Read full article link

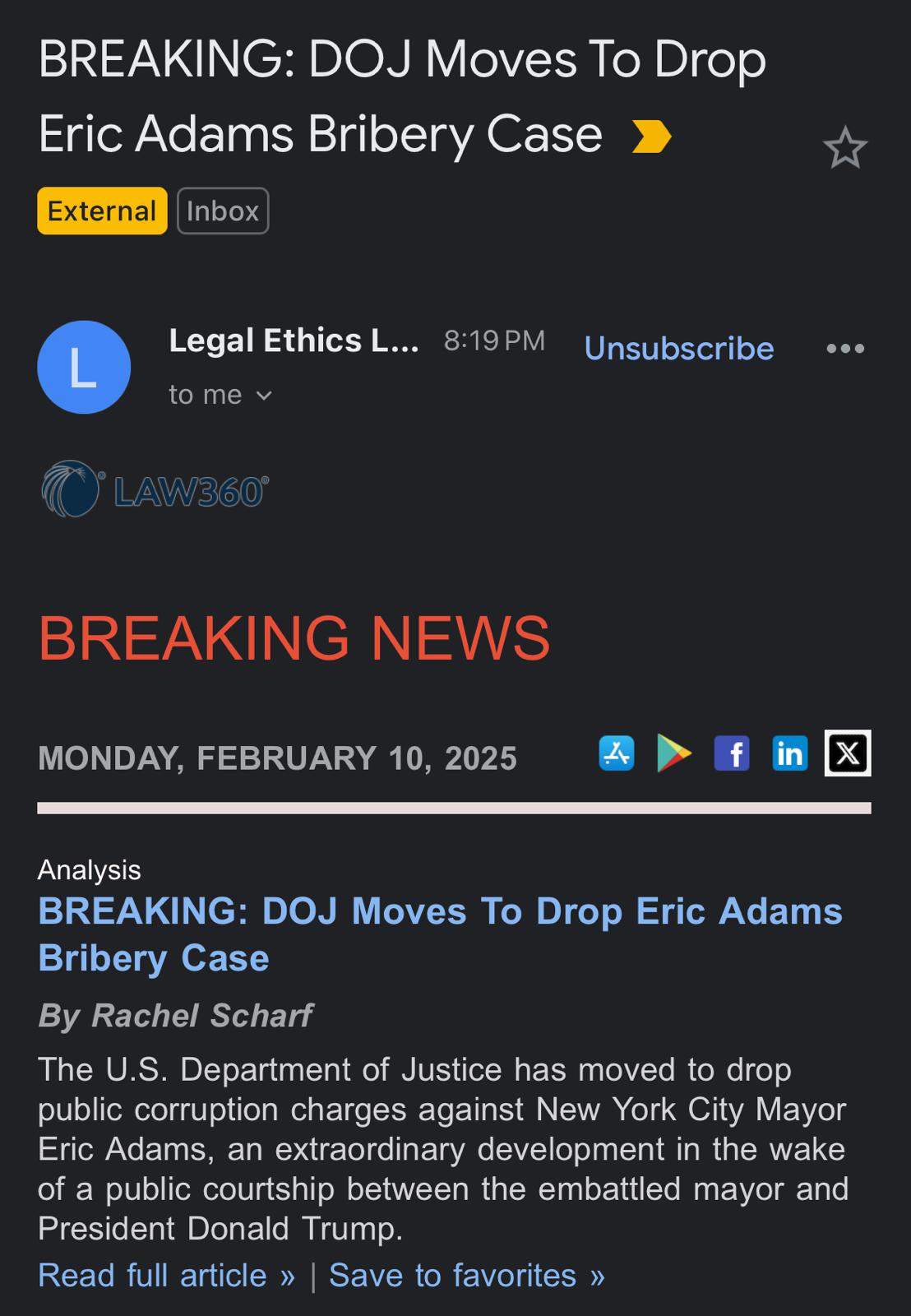point(166,1276)
